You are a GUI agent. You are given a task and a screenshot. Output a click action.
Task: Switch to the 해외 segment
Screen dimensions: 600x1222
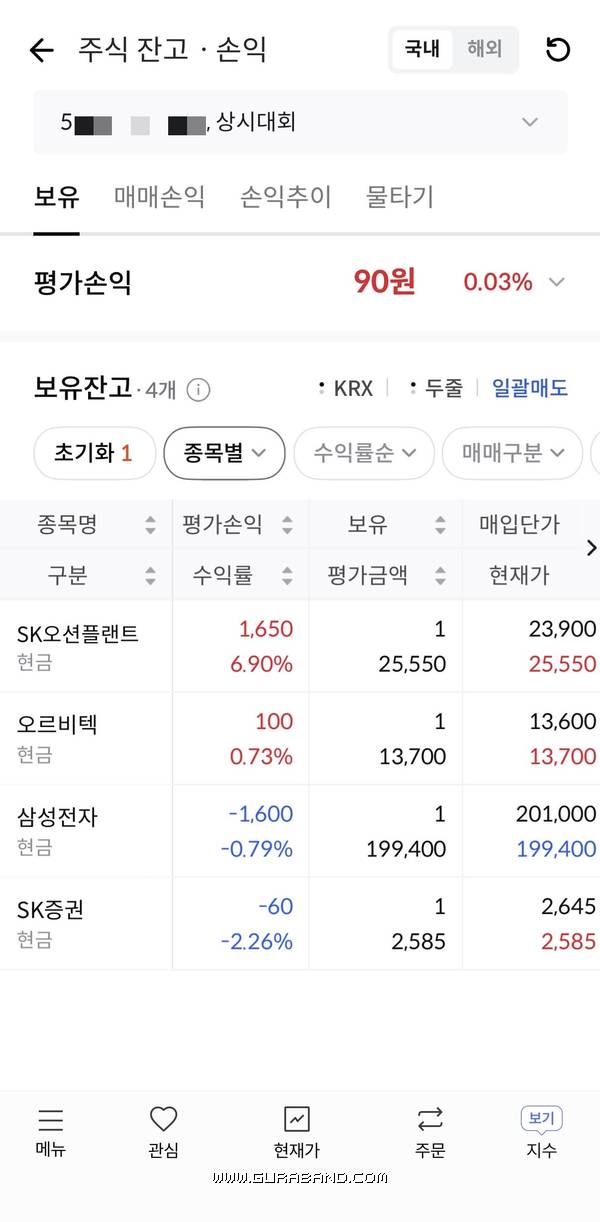(x=485, y=49)
